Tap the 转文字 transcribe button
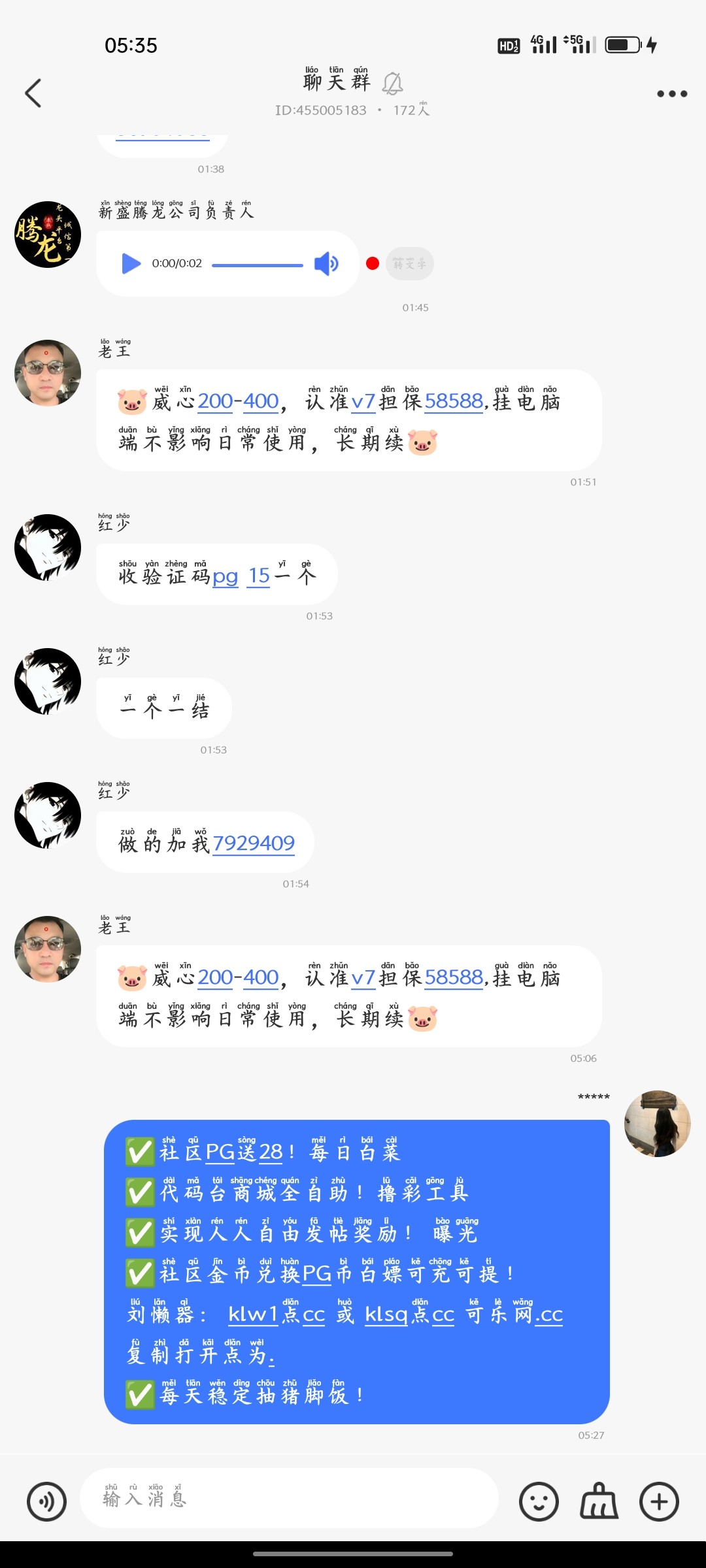706x1568 pixels. coord(409,263)
